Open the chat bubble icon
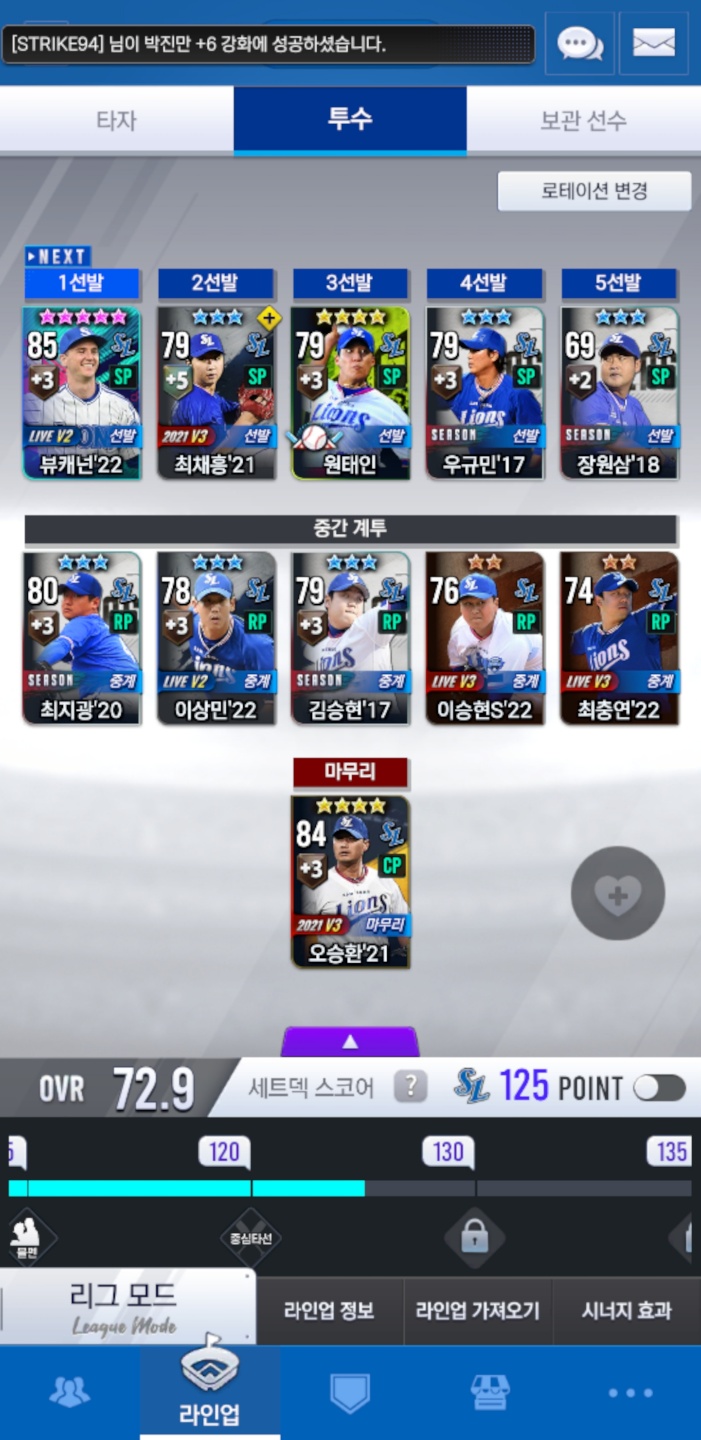 [x=580, y=43]
